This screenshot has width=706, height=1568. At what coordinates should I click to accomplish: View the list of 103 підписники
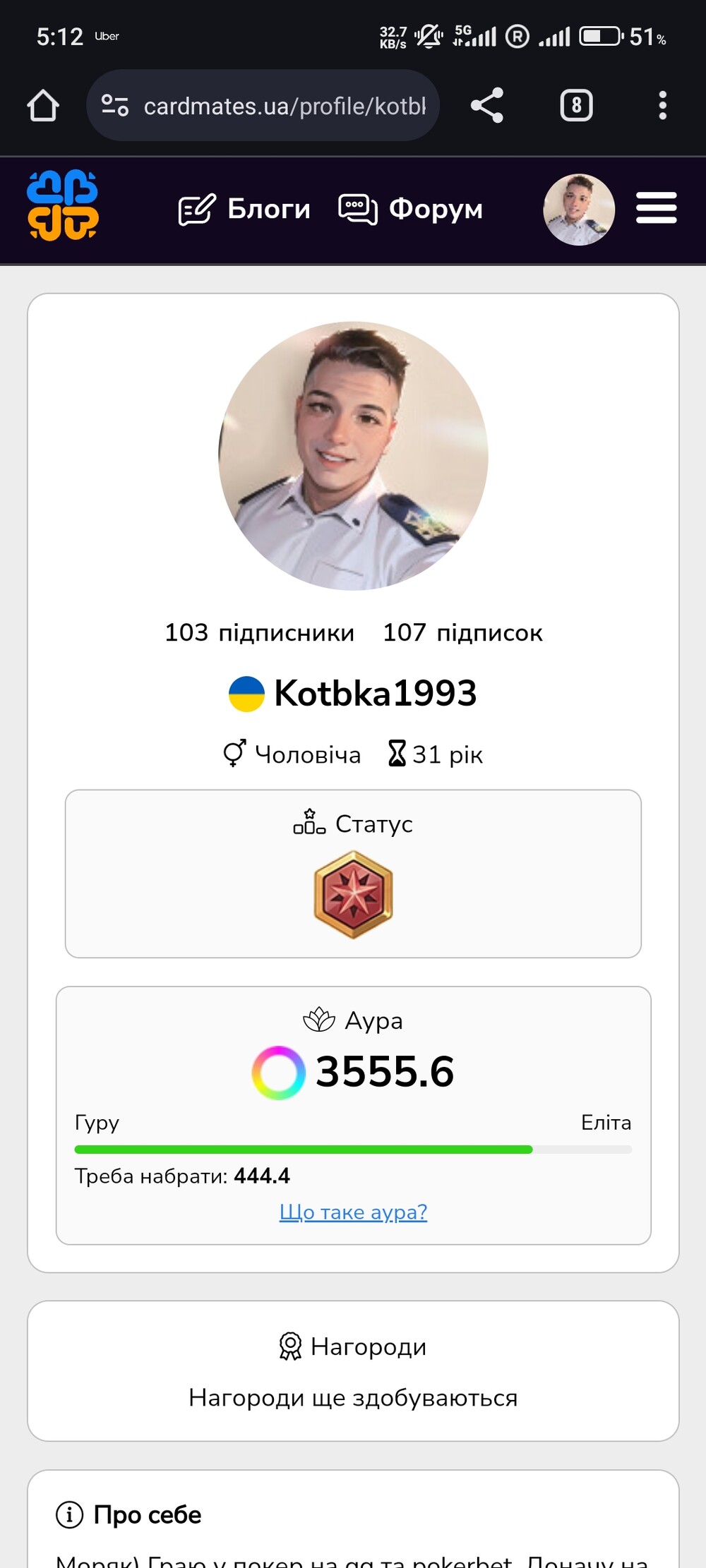click(259, 632)
